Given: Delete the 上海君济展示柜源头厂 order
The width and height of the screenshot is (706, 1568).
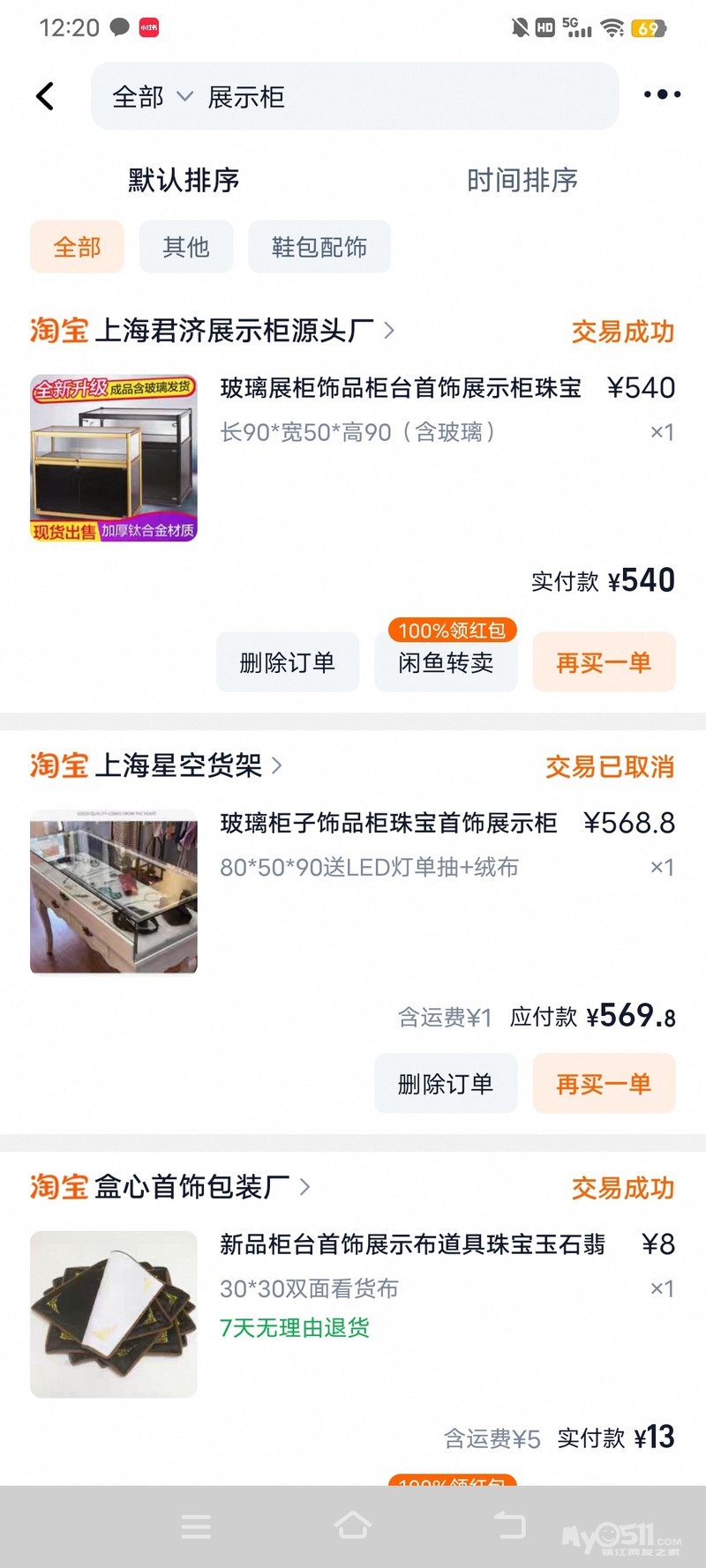Looking at the screenshot, I should (x=288, y=662).
